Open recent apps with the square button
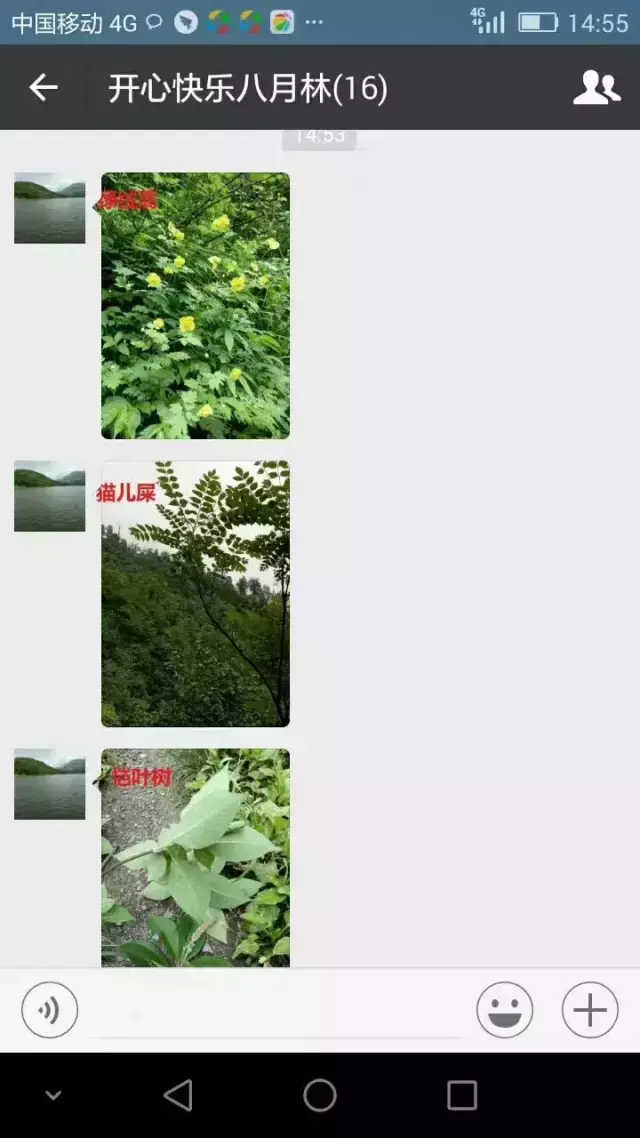Viewport: 640px width, 1138px height. (462, 1095)
